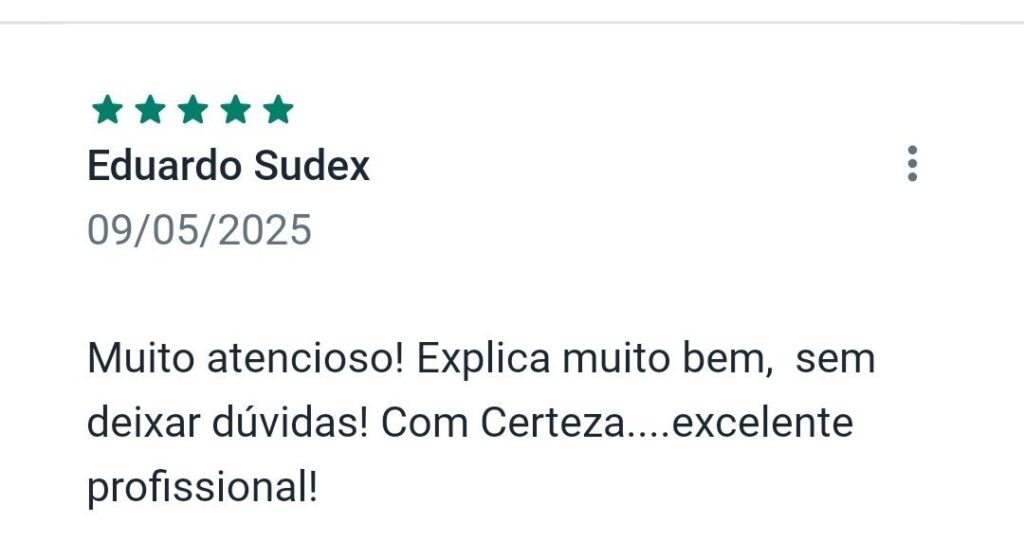Open the overflow menu for Eduardo Sudex's review
The width and height of the screenshot is (1024, 559).
pos(911,164)
